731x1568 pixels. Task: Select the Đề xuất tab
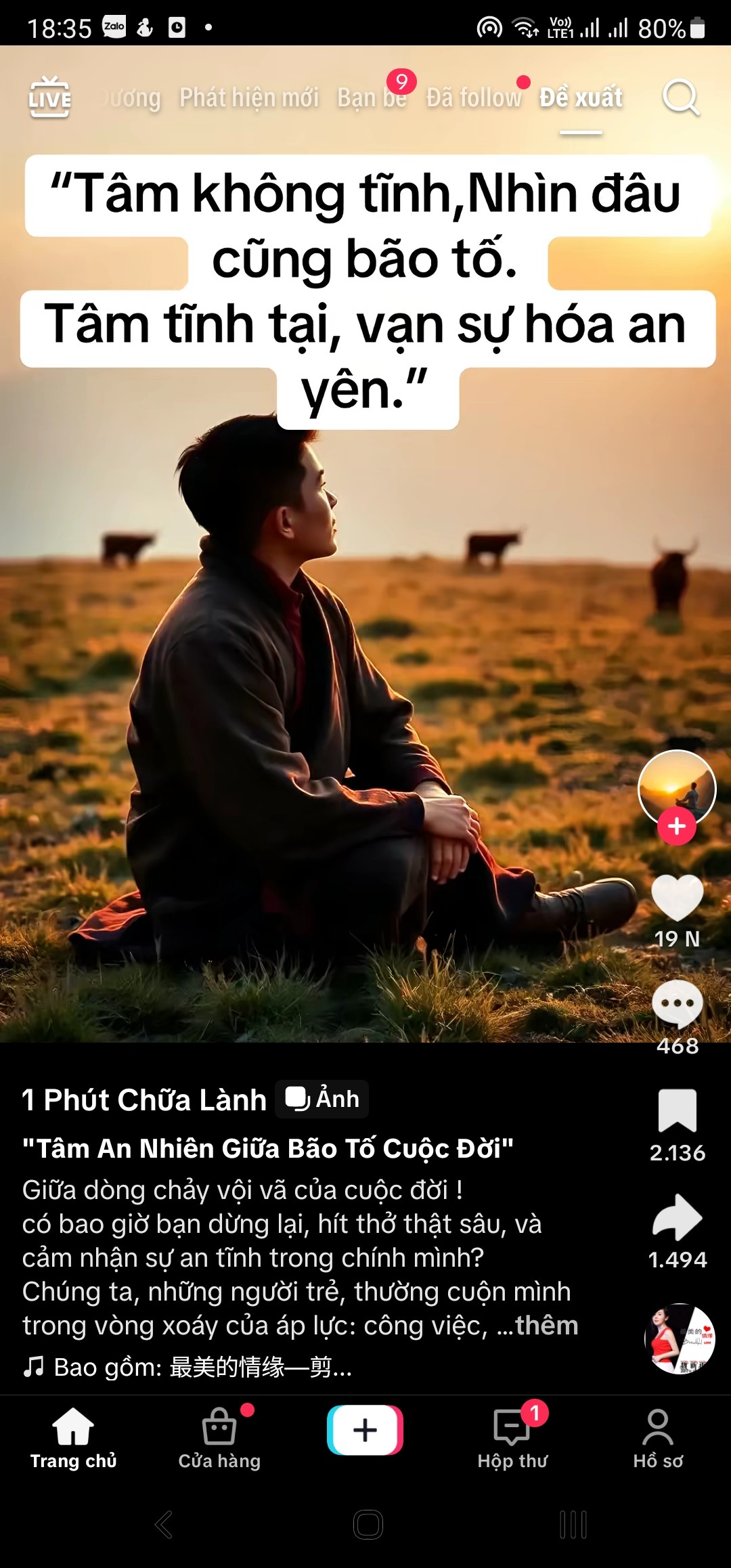[581, 97]
